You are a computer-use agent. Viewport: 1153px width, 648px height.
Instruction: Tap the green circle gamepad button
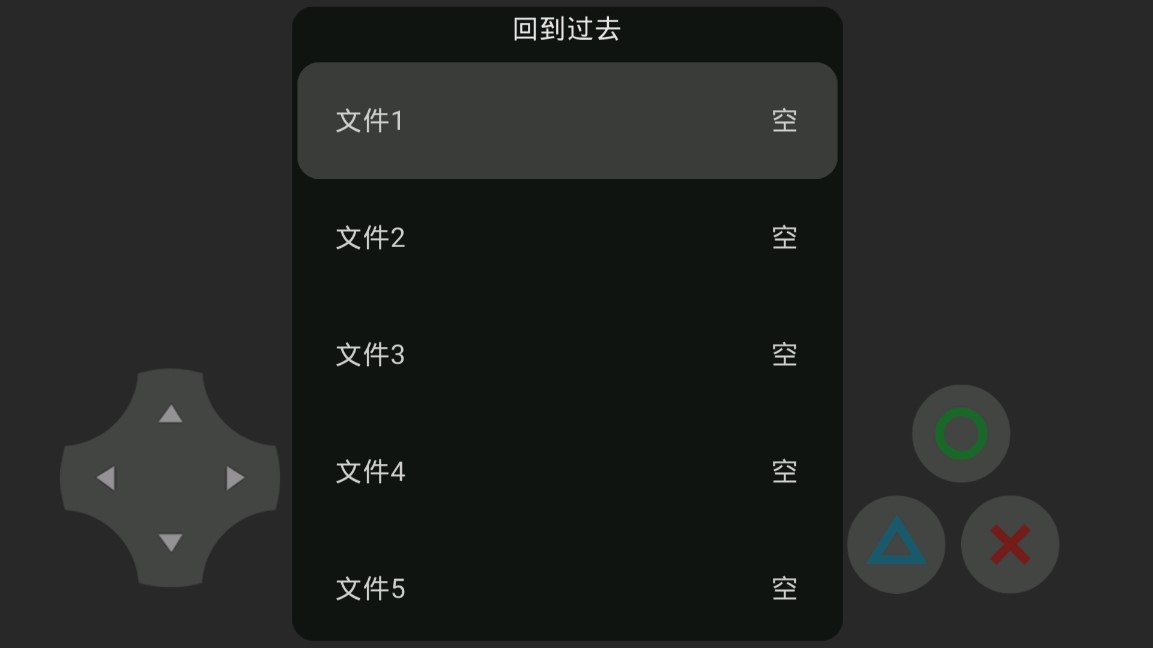pos(961,434)
